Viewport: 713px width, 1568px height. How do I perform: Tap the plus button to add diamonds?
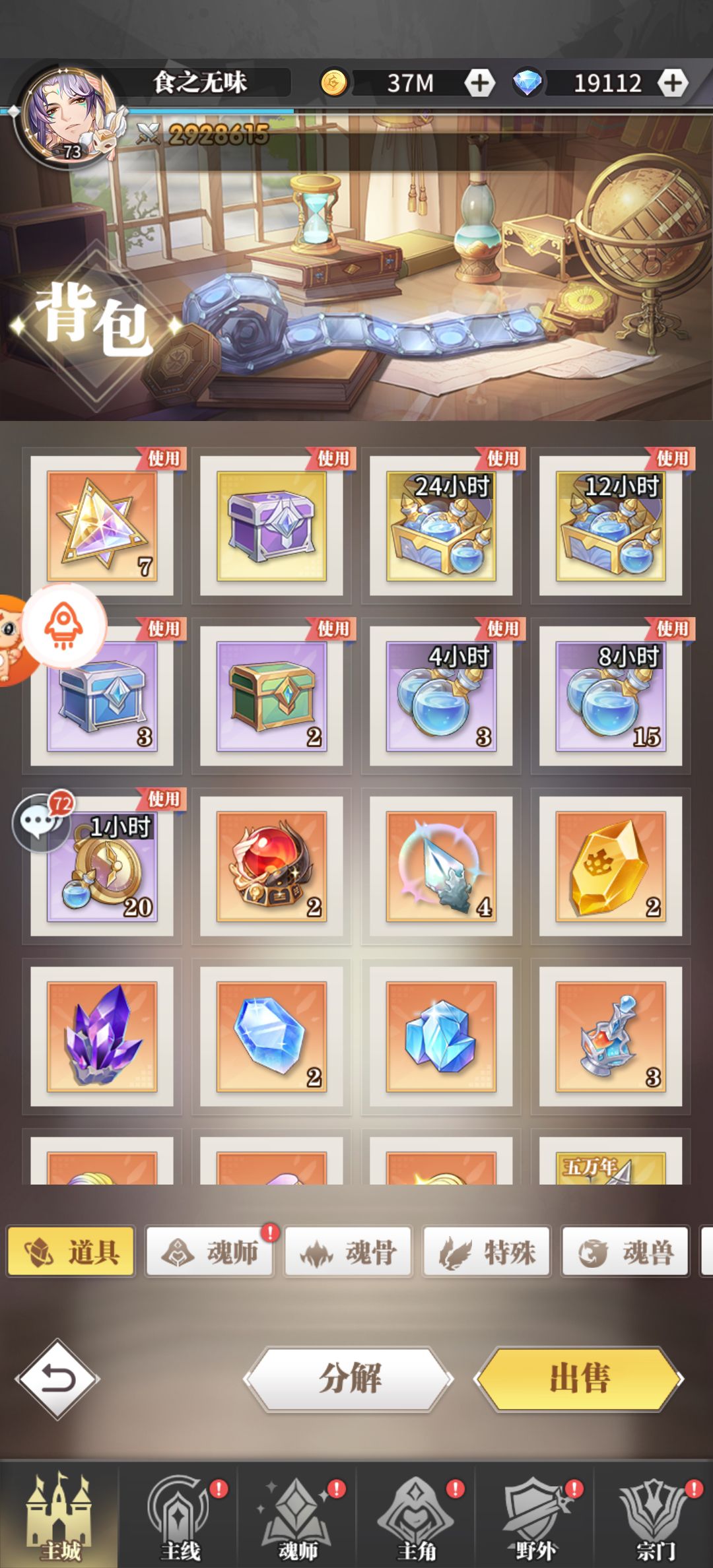pyautogui.click(x=672, y=83)
